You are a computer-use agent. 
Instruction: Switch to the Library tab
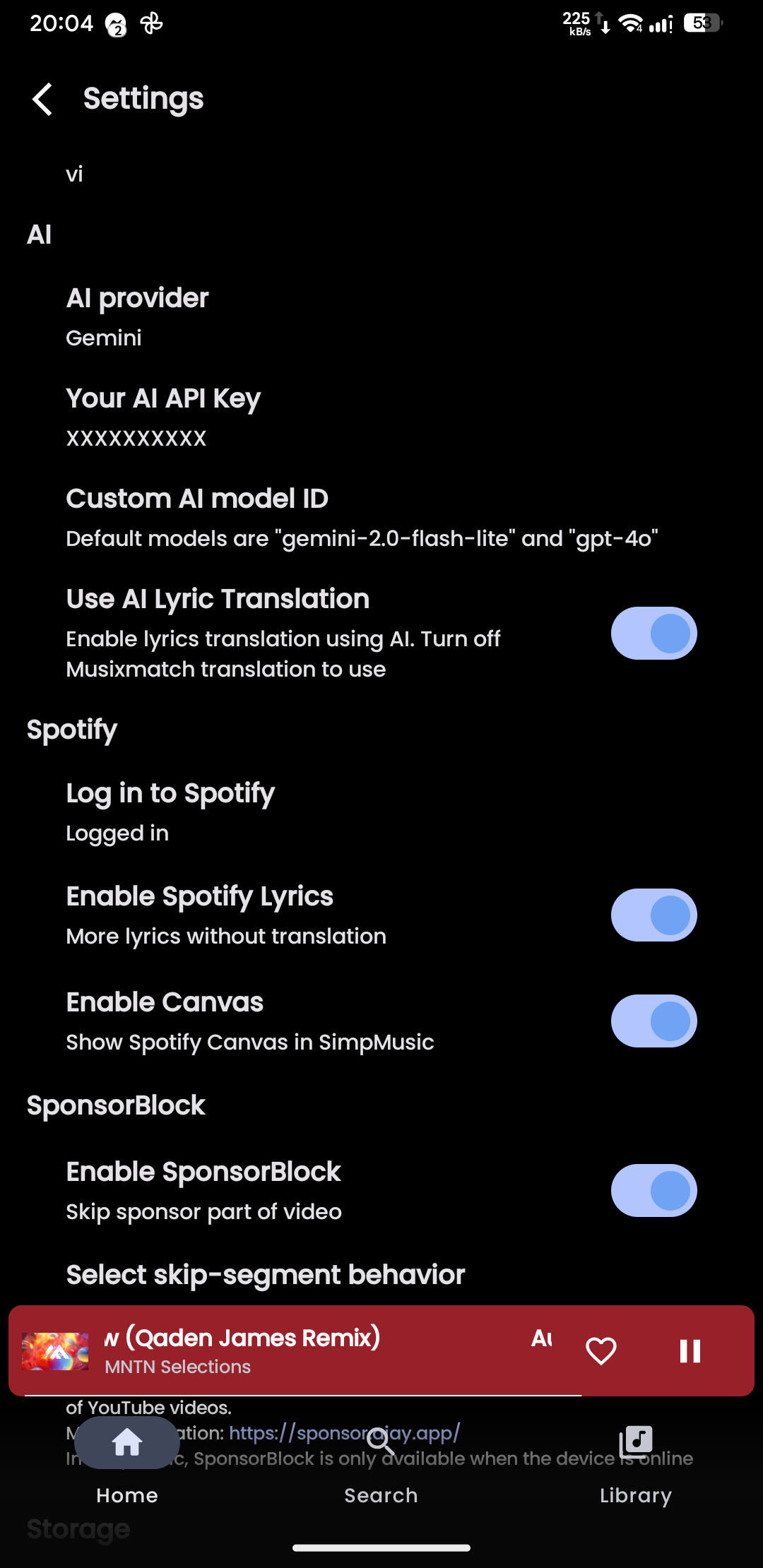point(636,1461)
